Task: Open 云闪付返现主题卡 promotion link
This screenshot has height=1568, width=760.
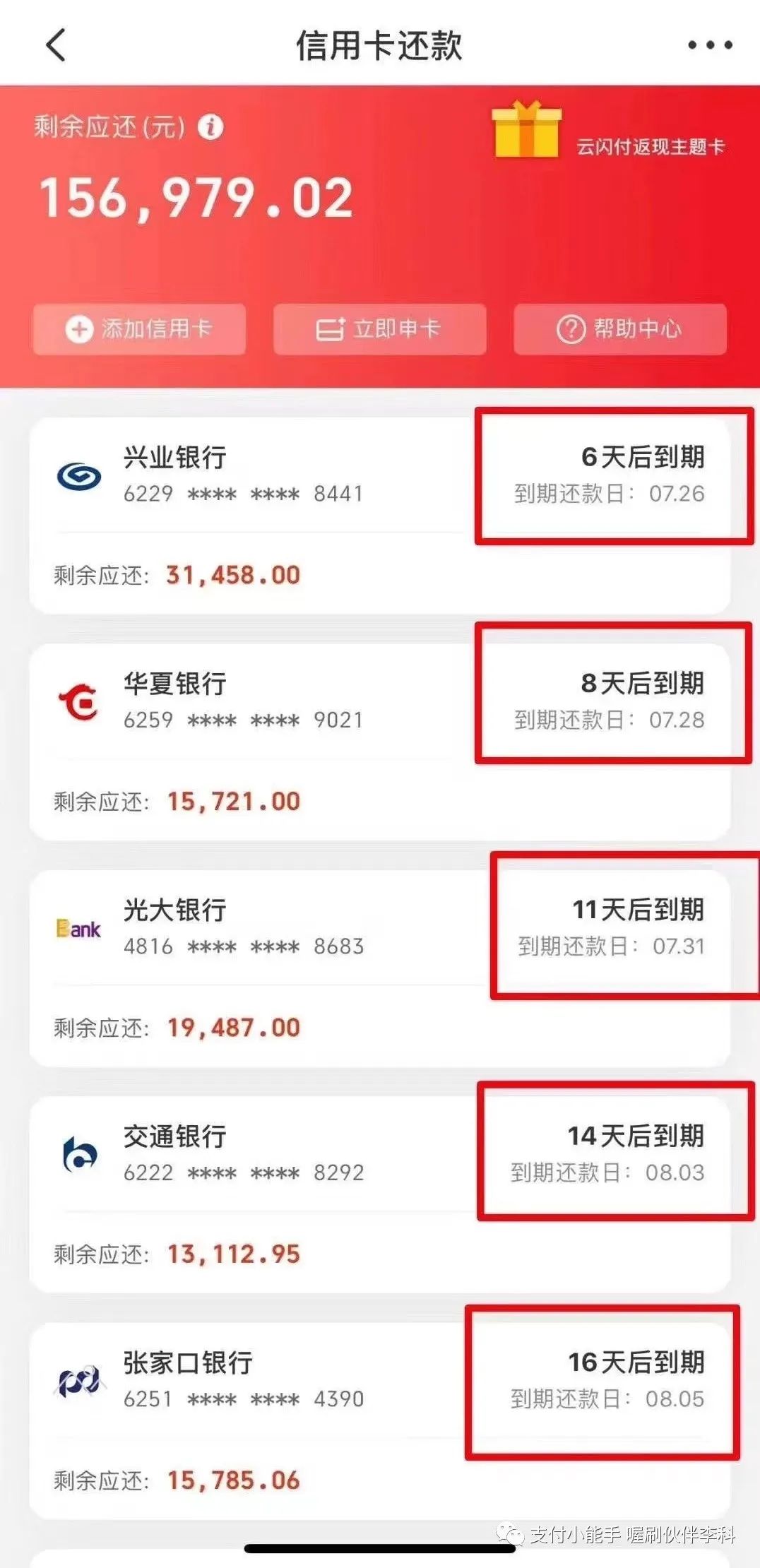Action: tap(653, 145)
